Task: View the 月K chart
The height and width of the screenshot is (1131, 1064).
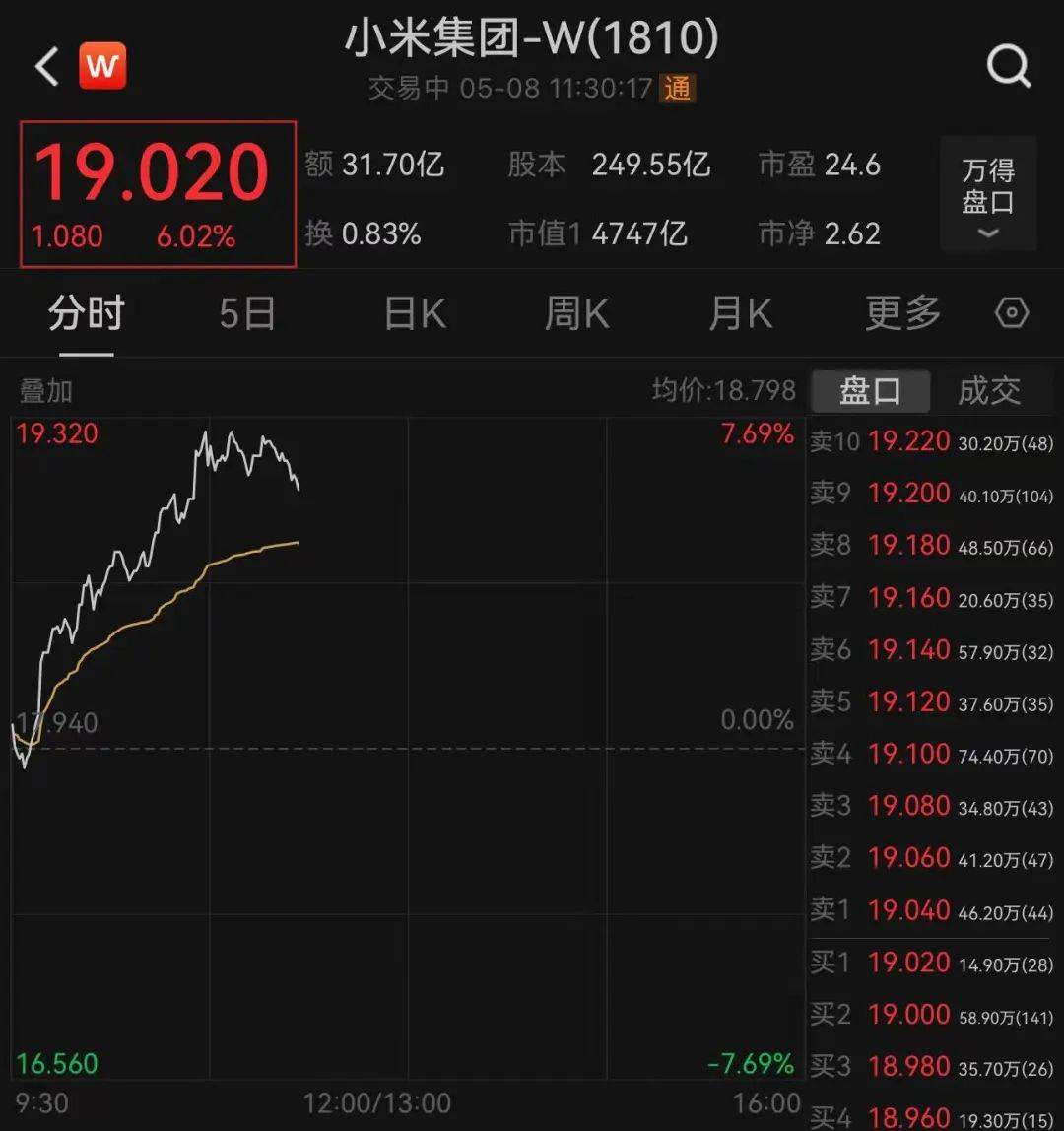Action: [x=740, y=314]
